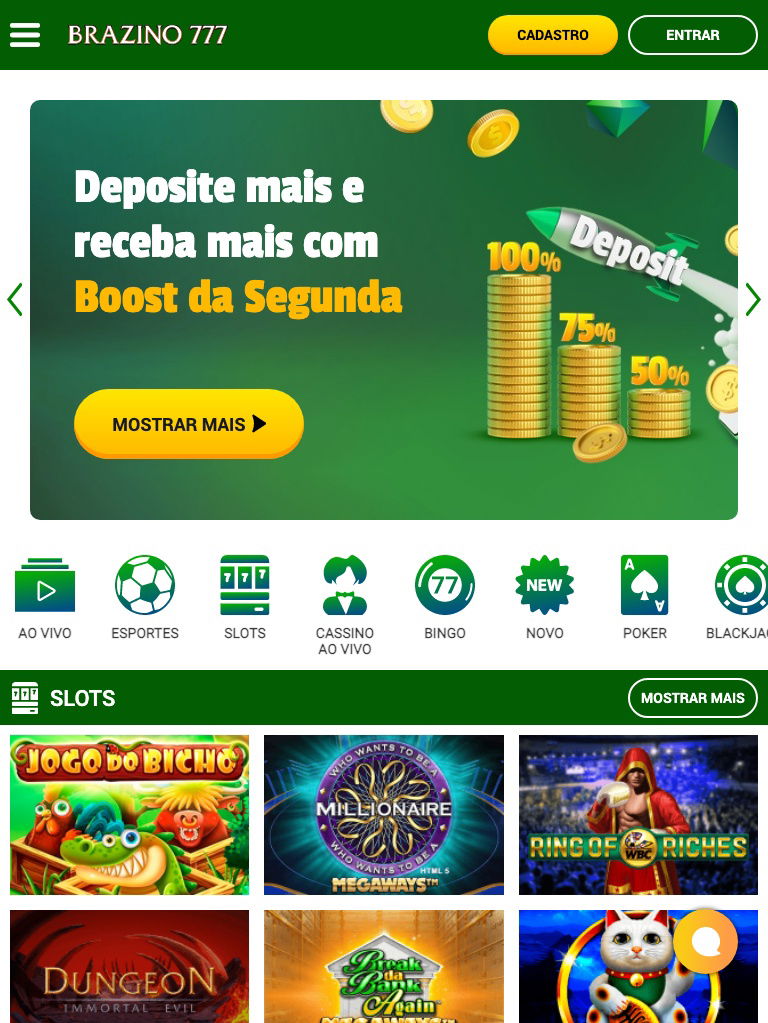768x1023 pixels.
Task: Select the Millionaire Megaways game tile
Action: [x=383, y=814]
